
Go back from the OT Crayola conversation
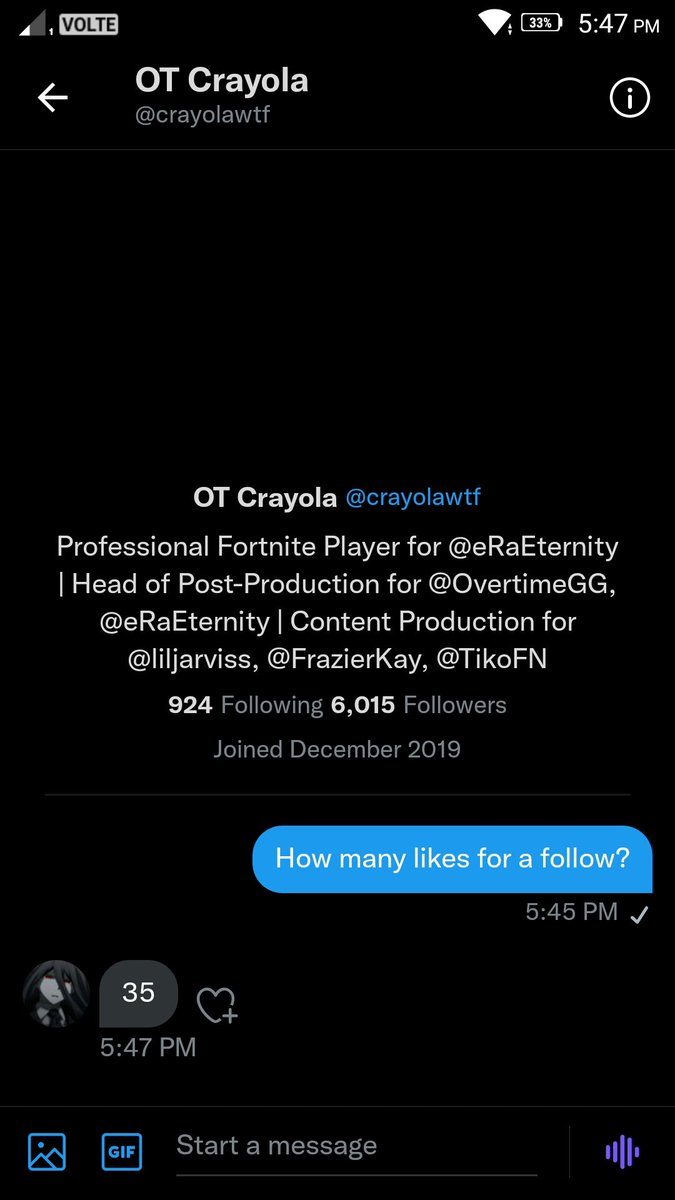tap(52, 98)
